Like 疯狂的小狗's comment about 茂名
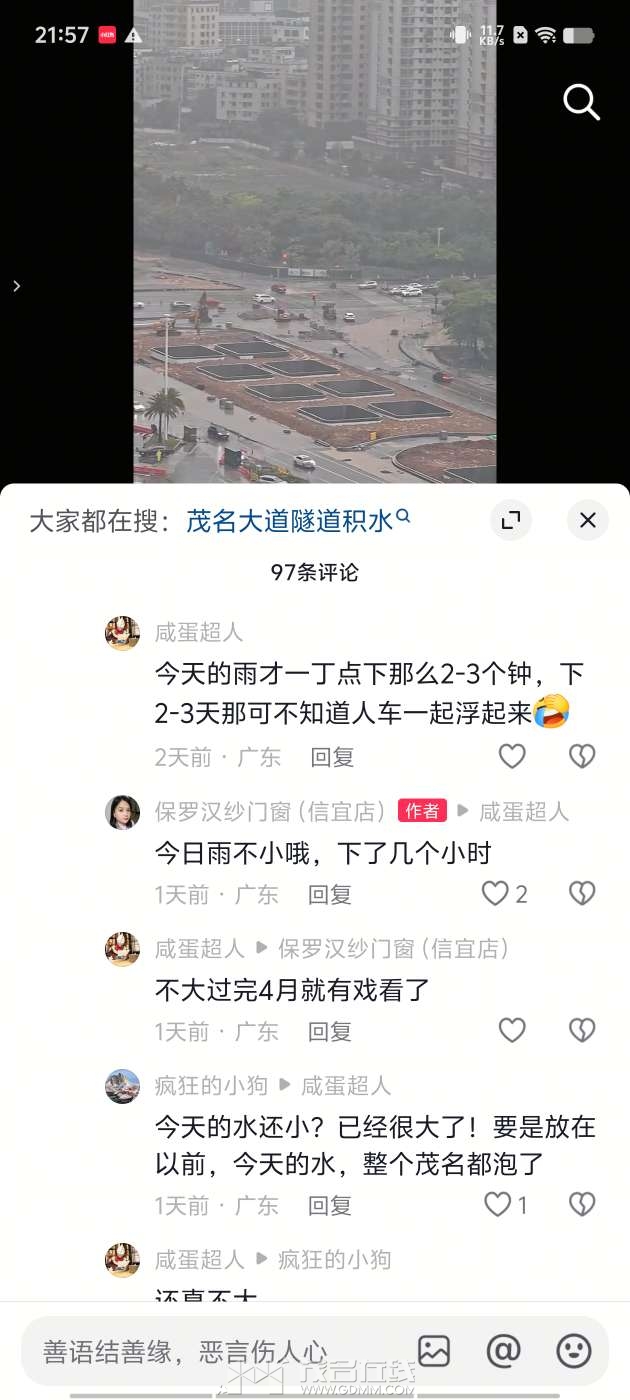The width and height of the screenshot is (630, 1400). pyautogui.click(x=497, y=1205)
